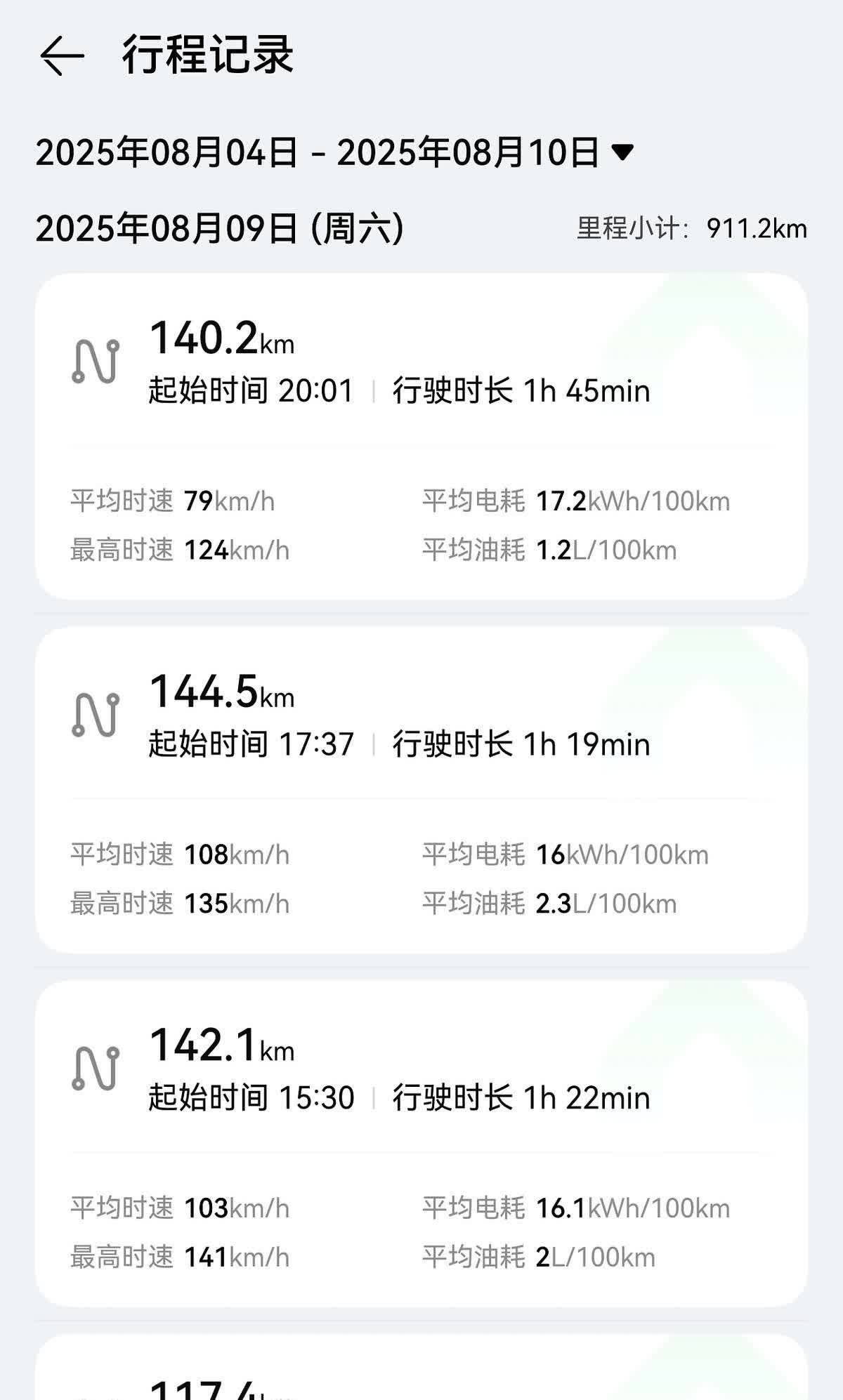This screenshot has height=1400, width=843.
Task: Open the 140.2km trip started at 20:01
Action: pos(421,436)
